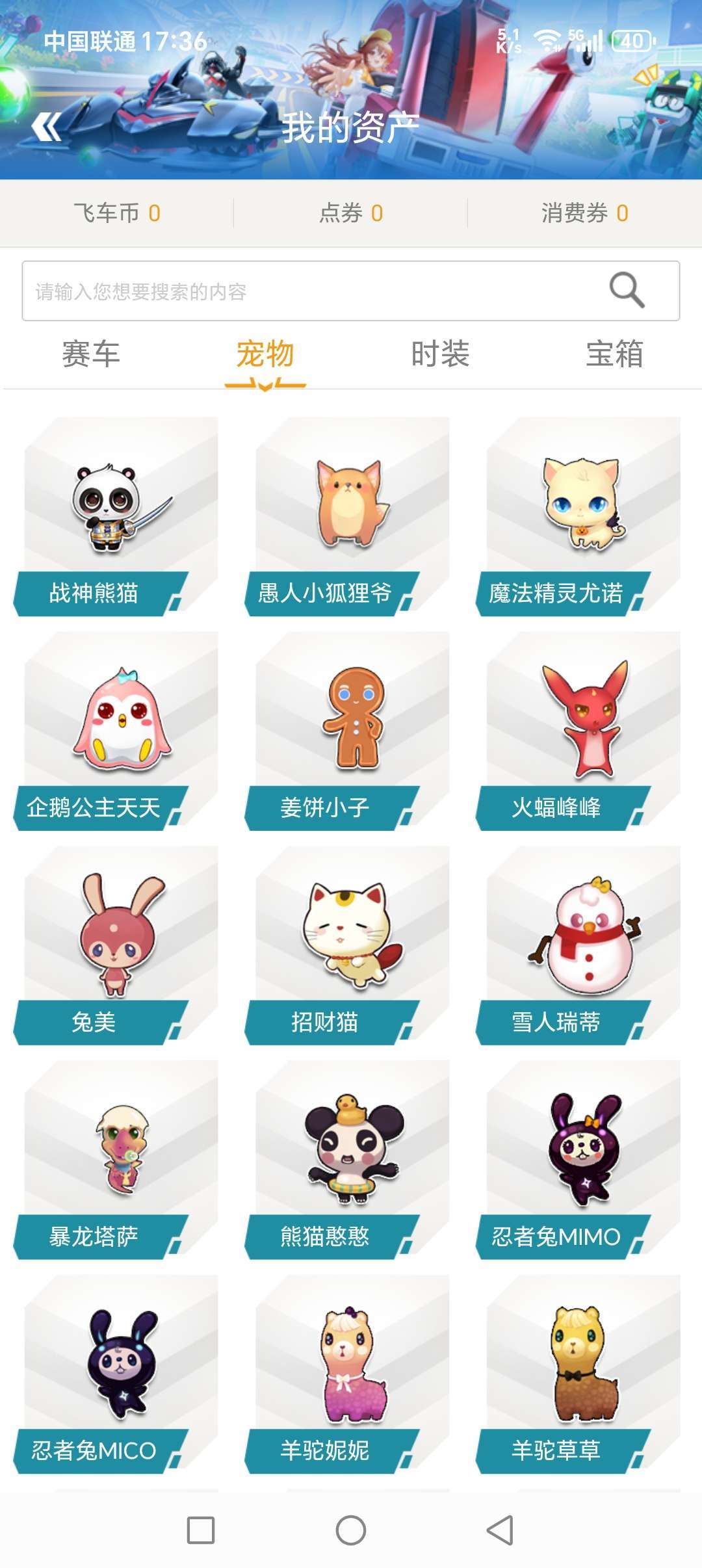Open the 宝箱 tab
The image size is (702, 1568).
pos(615,354)
